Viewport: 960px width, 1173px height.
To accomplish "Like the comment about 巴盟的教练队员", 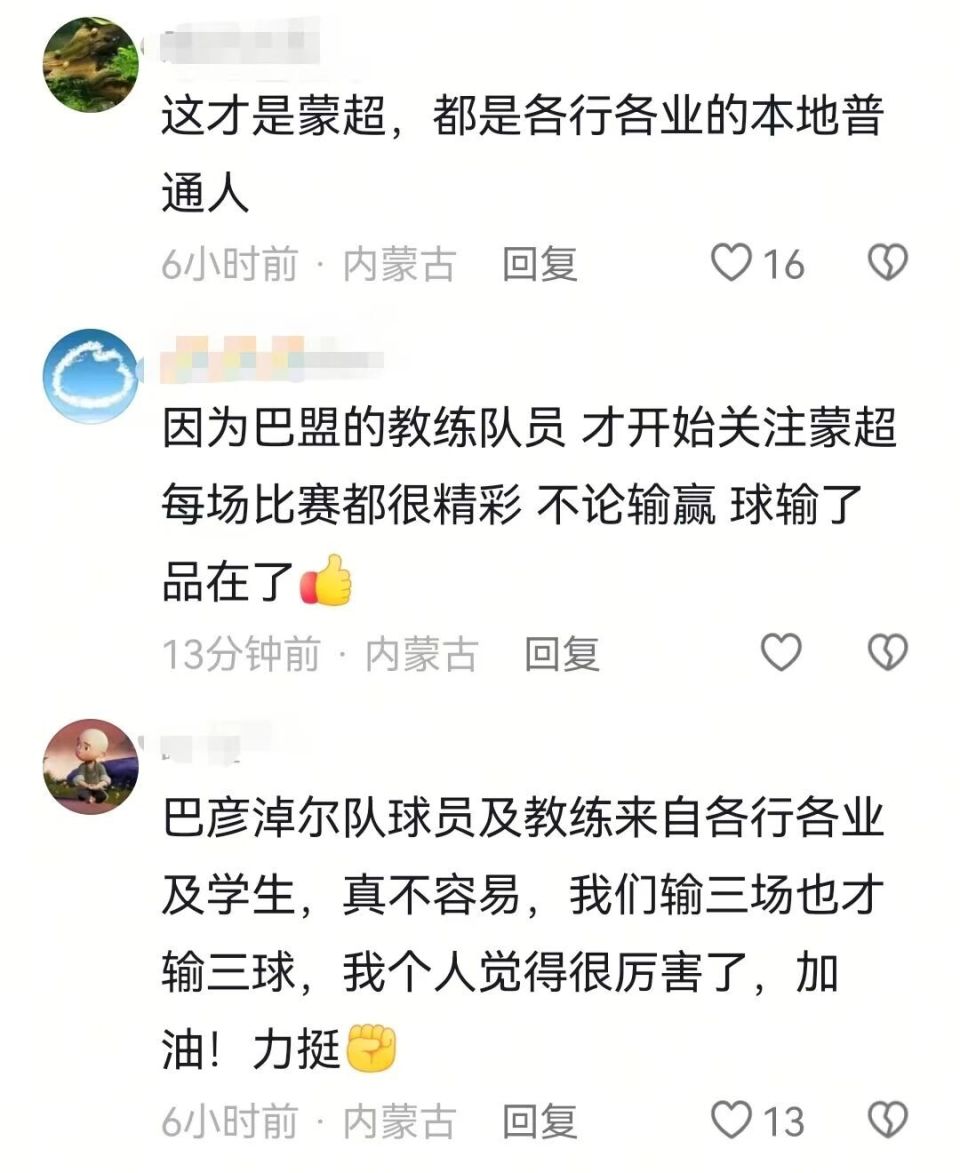I will (781, 653).
